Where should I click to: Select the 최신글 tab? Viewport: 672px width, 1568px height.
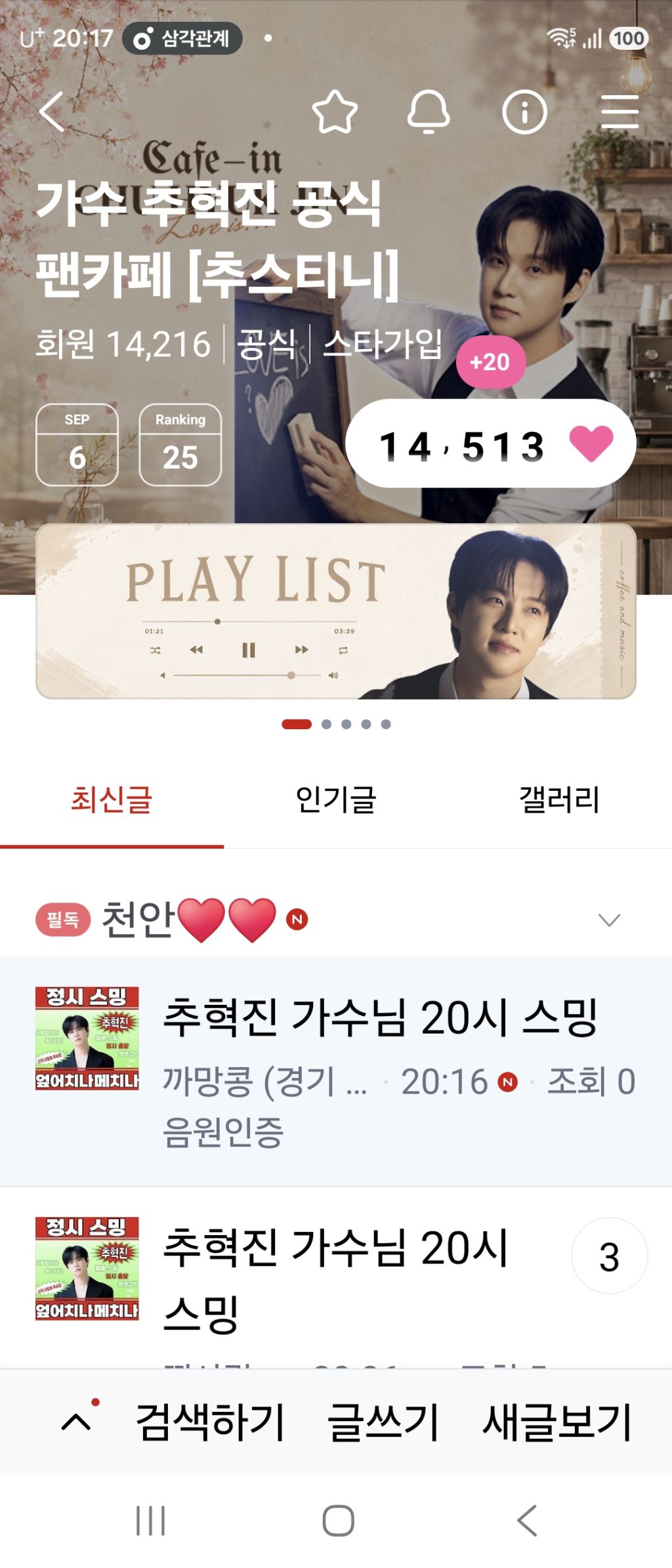(112, 800)
